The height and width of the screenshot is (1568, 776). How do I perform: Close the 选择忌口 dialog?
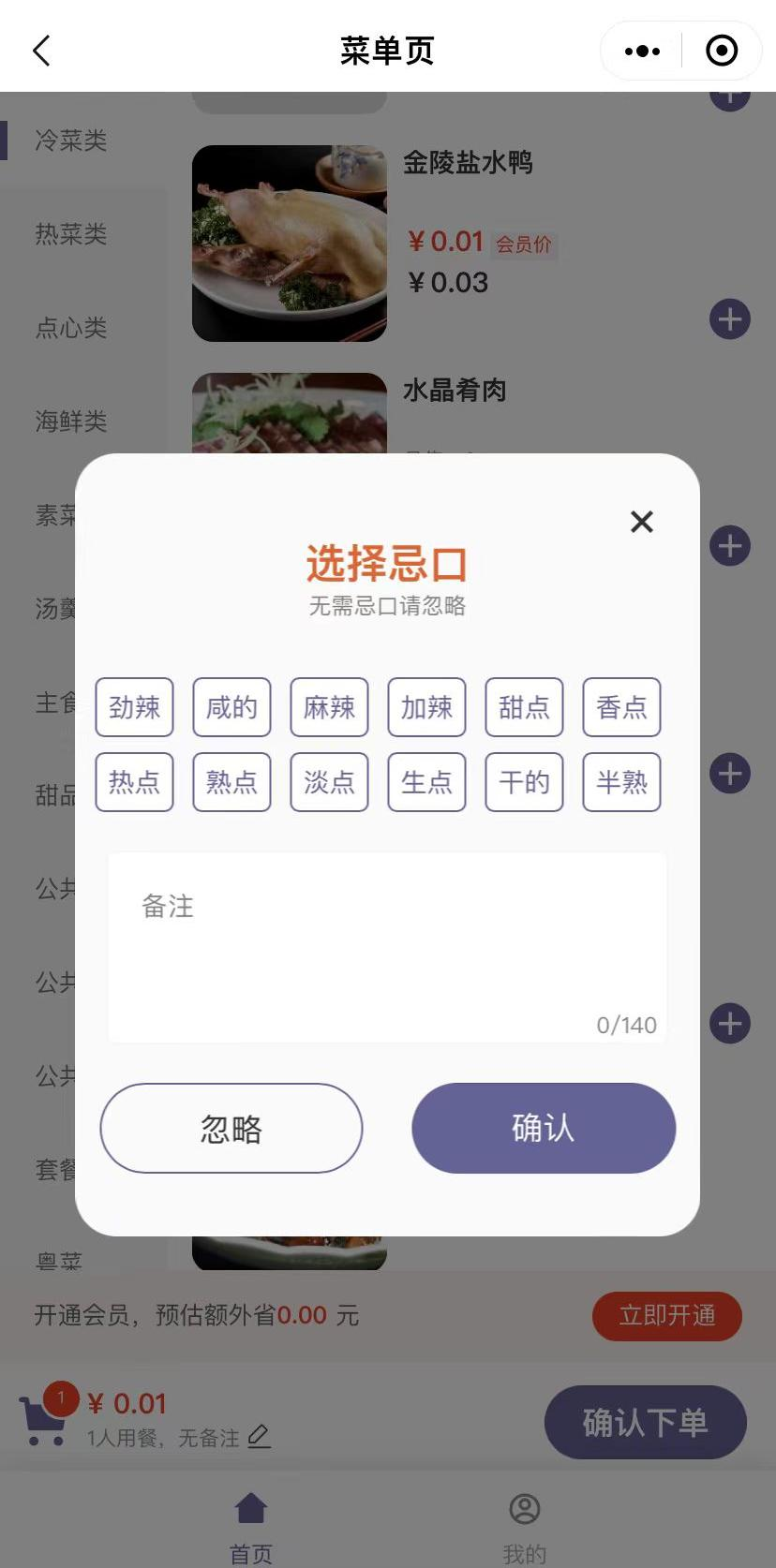(x=642, y=522)
